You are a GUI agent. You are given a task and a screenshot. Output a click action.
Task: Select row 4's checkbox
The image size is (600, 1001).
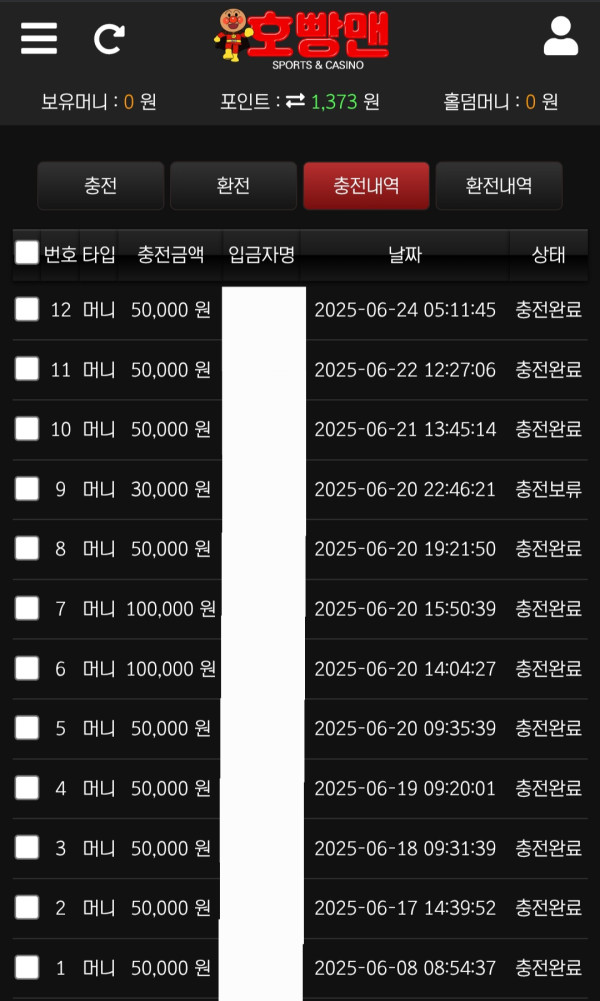pyautogui.click(x=27, y=788)
